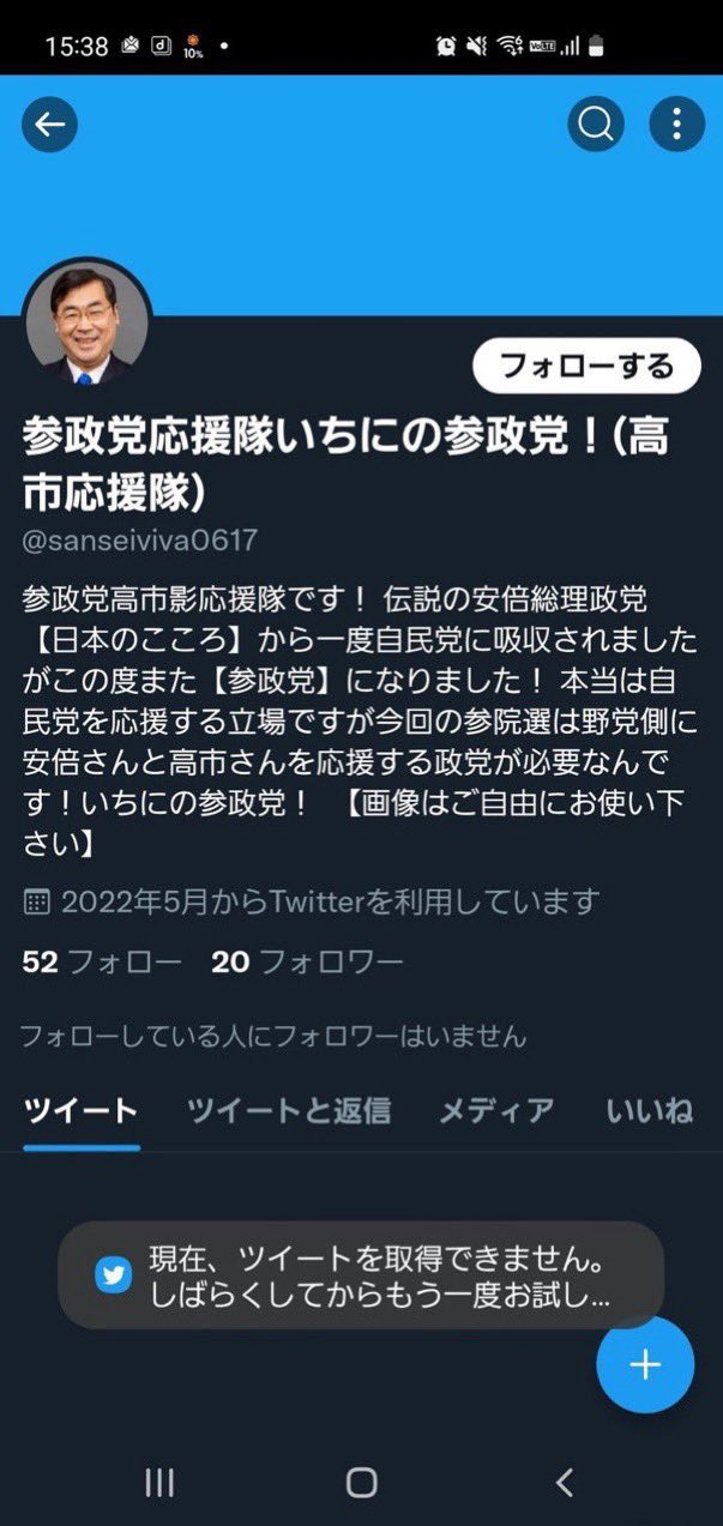Switch to the ツイート tab
This screenshot has height=1526, width=723.
pyautogui.click(x=80, y=1110)
